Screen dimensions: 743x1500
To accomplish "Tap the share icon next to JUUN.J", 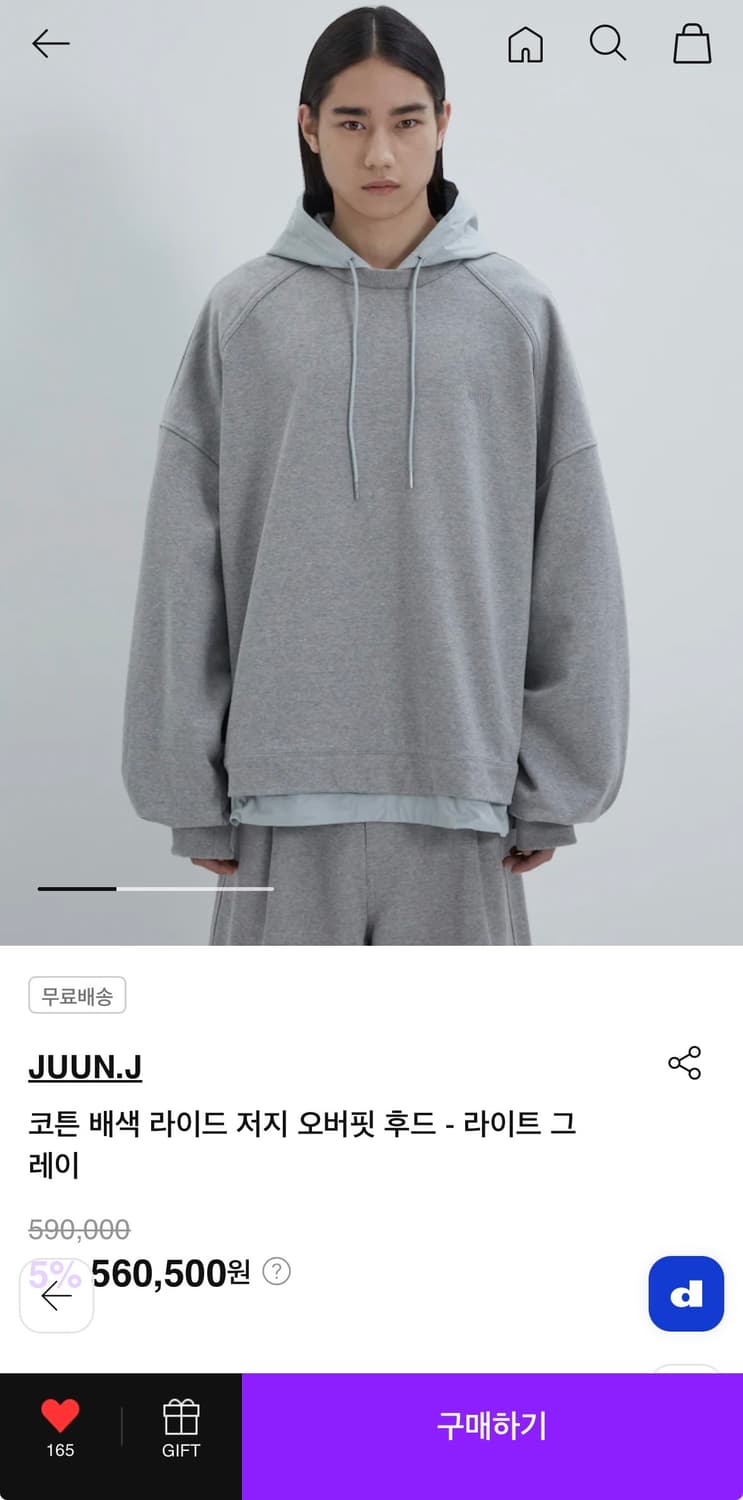I will pos(684,1064).
